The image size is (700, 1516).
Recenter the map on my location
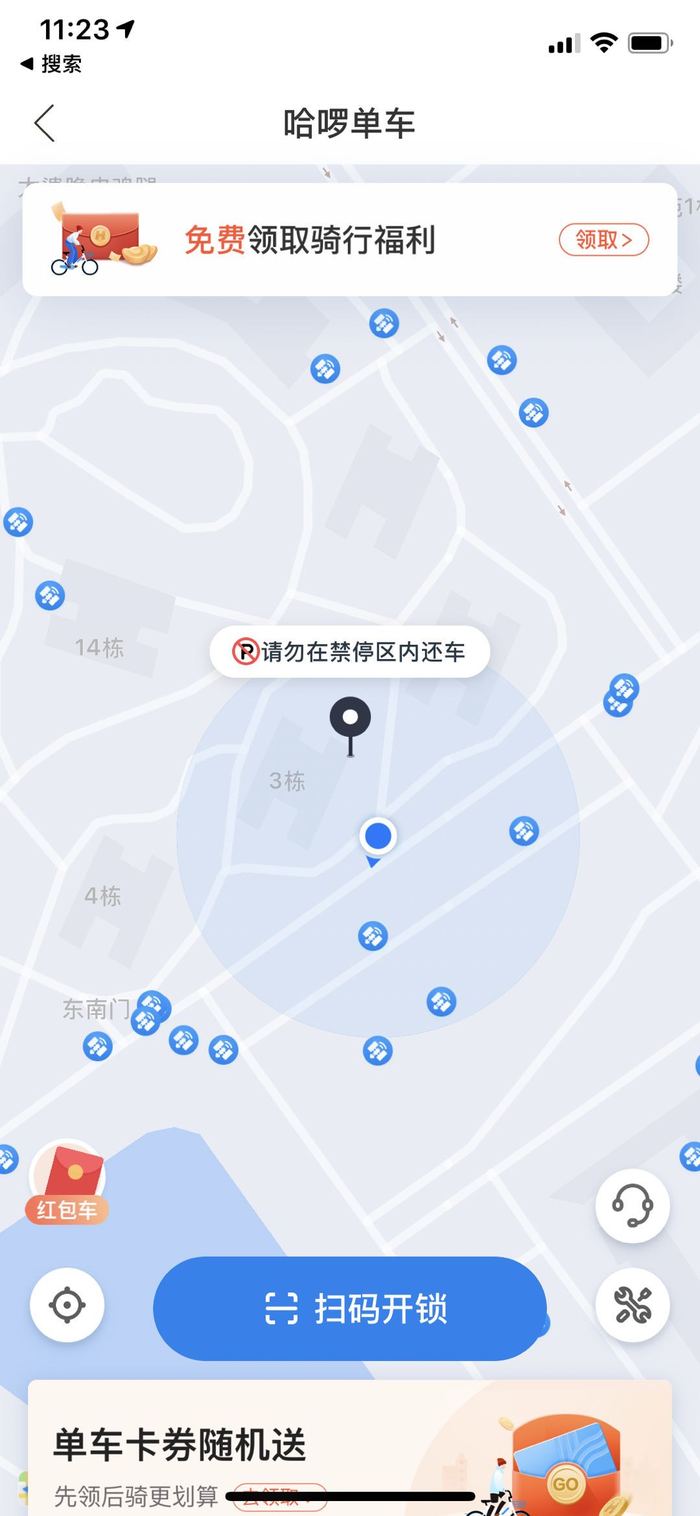point(67,1305)
